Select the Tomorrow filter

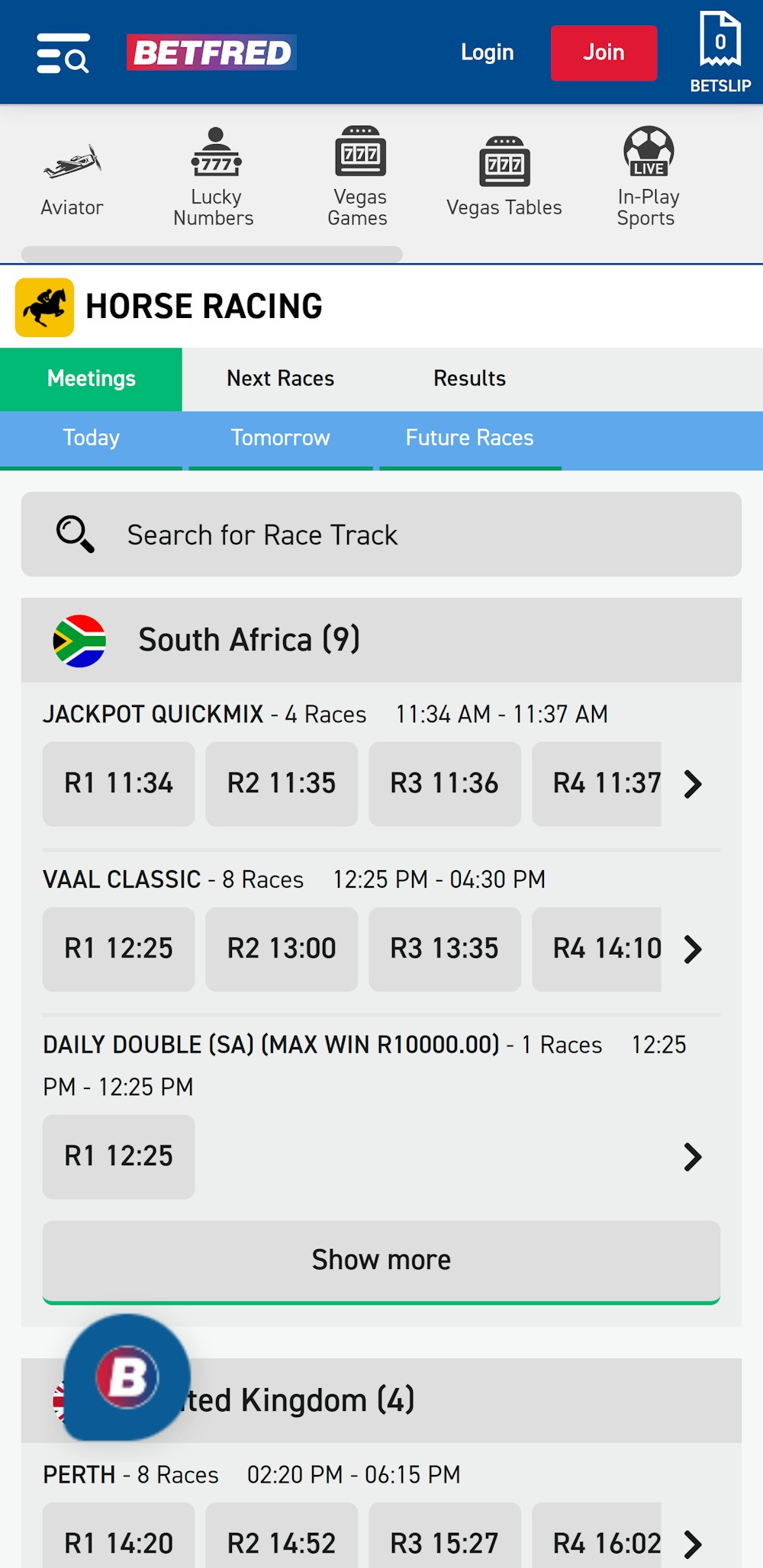click(x=280, y=438)
